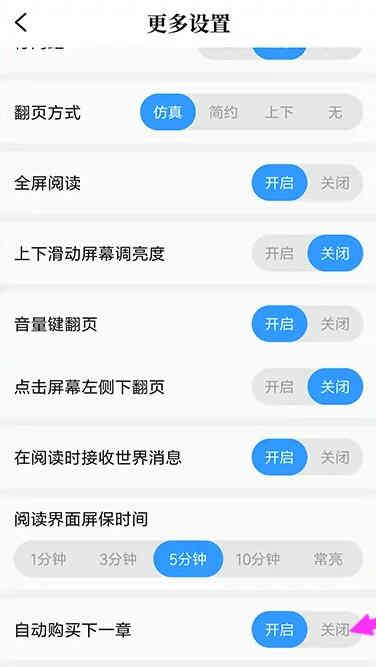This screenshot has height=667, width=376.
Task: Choose 3分钟 screen timeout
Action: tap(118, 559)
